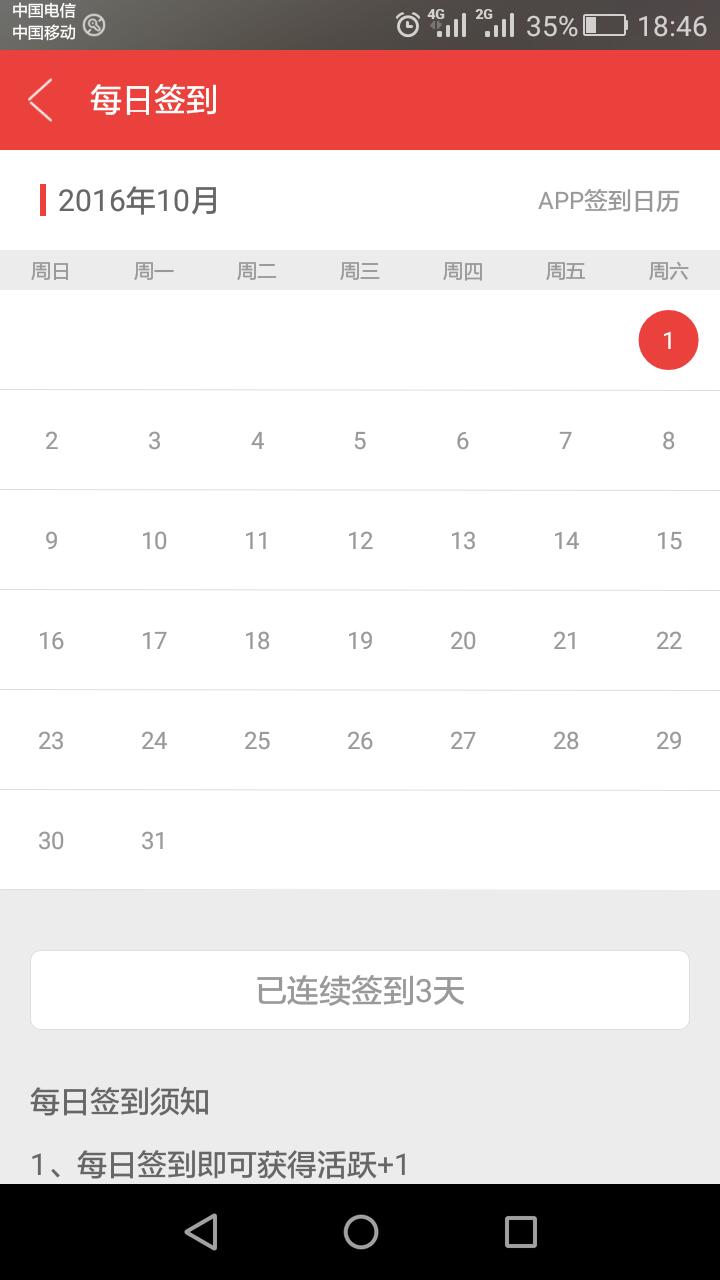The image size is (720, 1280).
Task: Open recent apps from navigation bar
Action: pyautogui.click(x=520, y=1232)
